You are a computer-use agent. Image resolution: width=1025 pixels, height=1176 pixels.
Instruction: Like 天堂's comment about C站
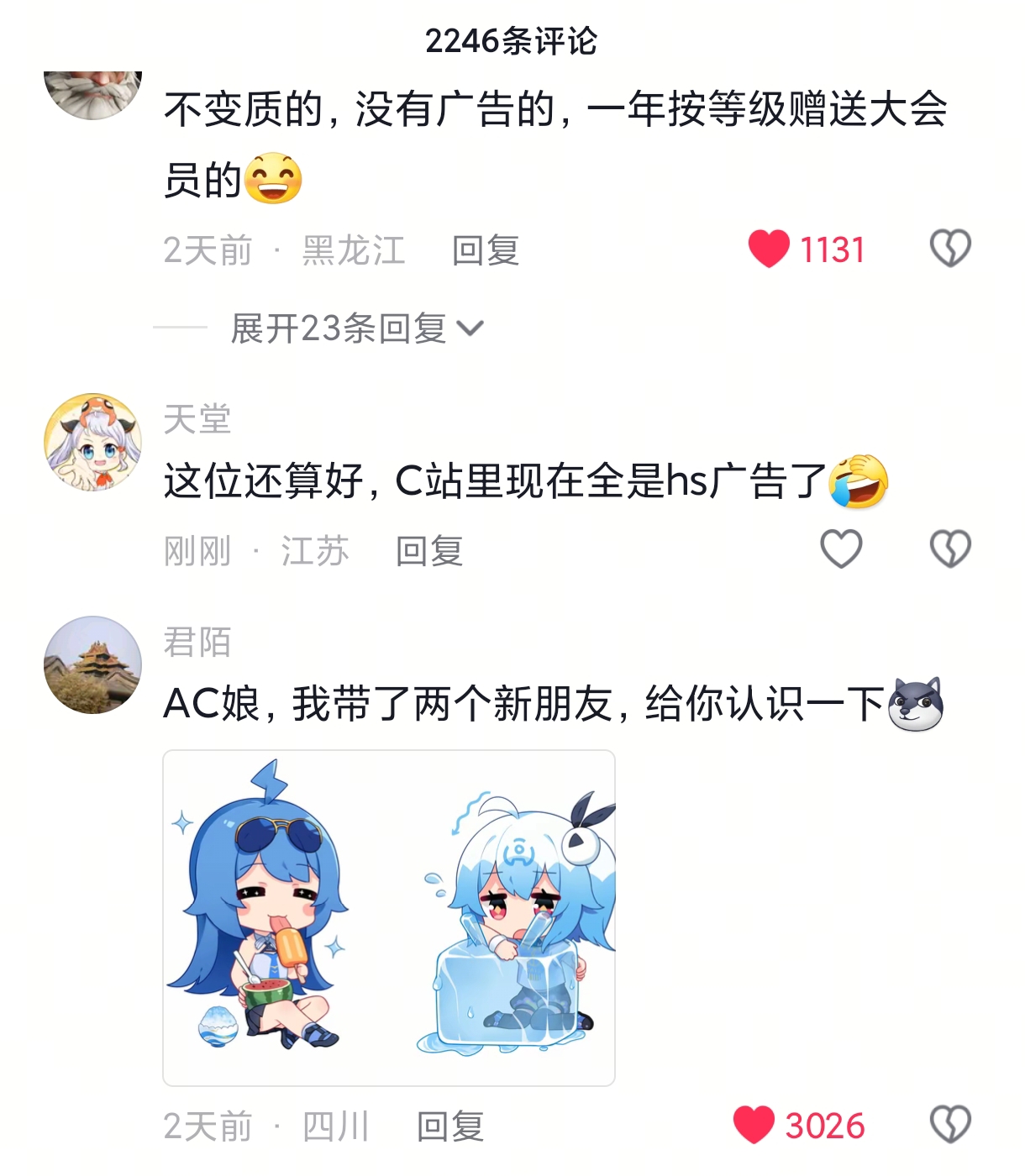coord(841,549)
